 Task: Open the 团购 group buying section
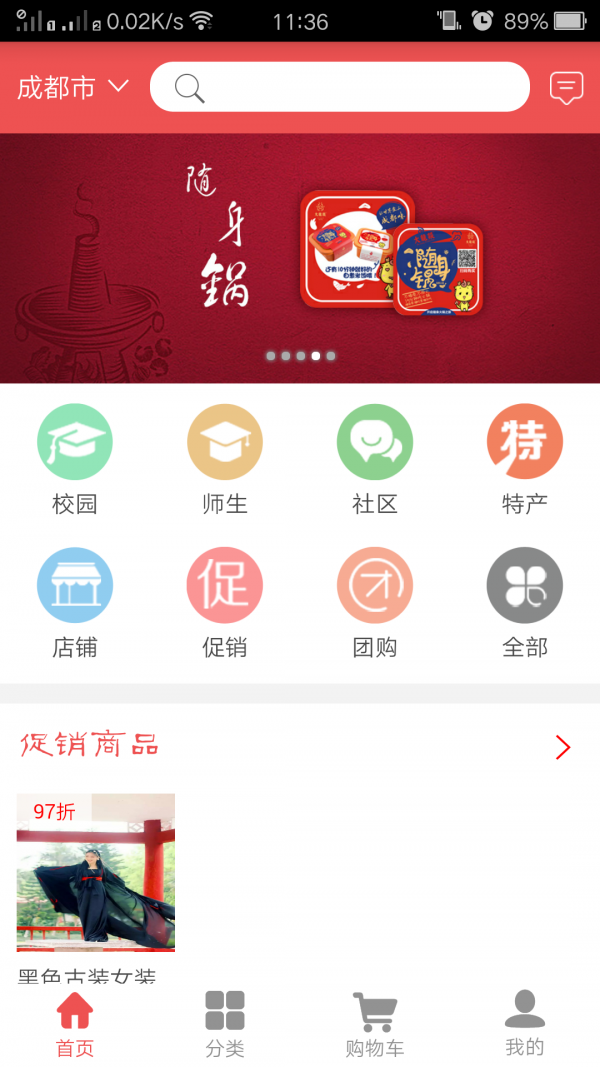[375, 602]
